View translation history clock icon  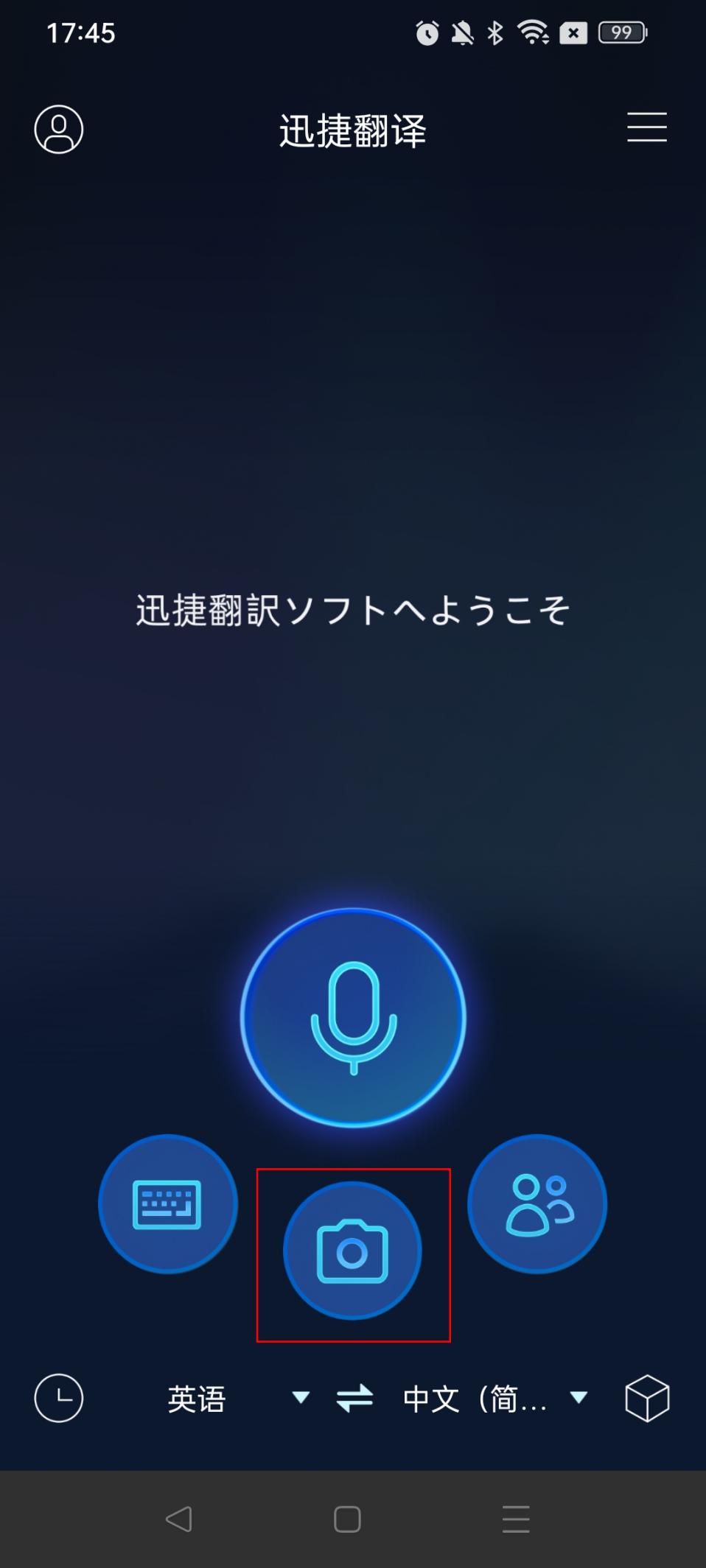pyautogui.click(x=59, y=1398)
